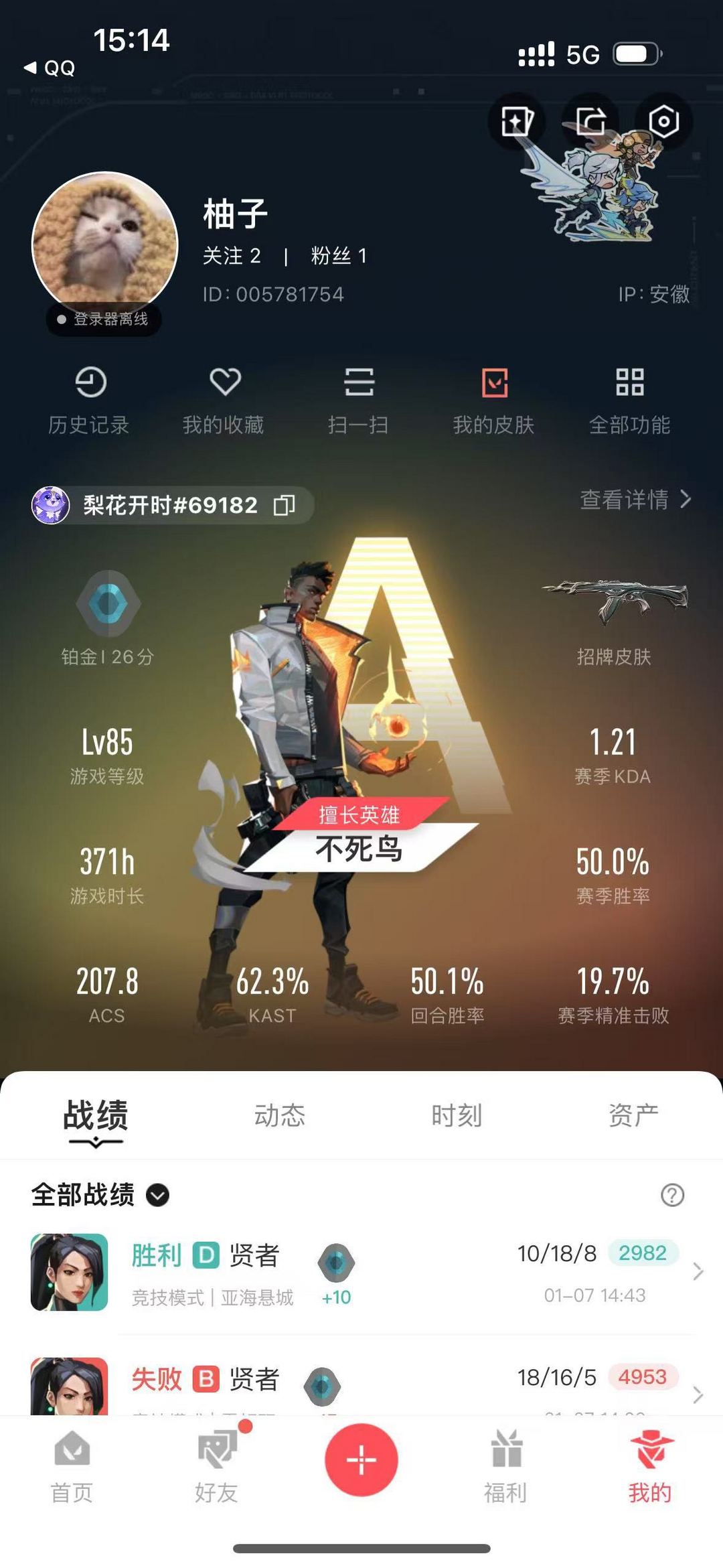Viewport: 723px width, 1568px height.
Task: Switch to the 资产 tab
Action: point(633,1115)
